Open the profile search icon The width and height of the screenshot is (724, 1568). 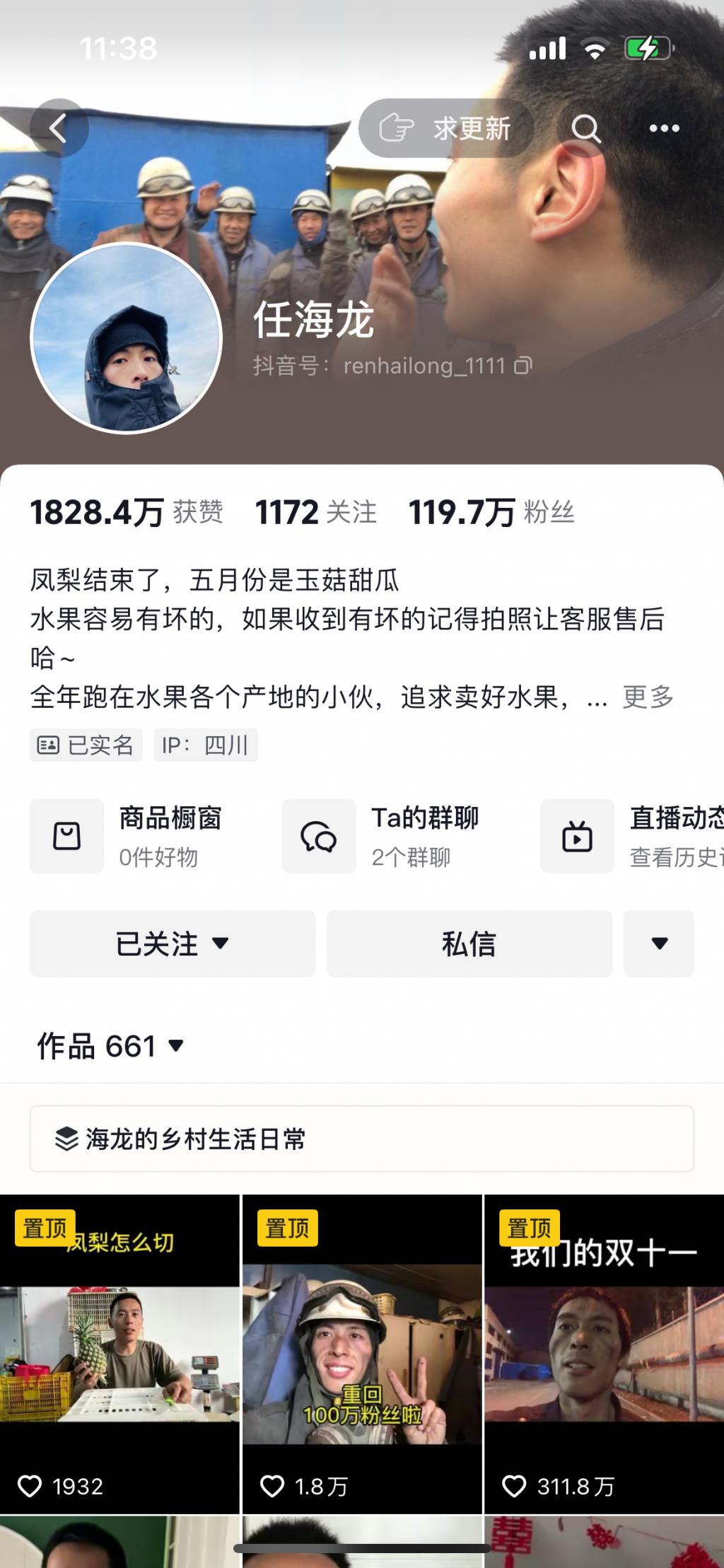585,129
